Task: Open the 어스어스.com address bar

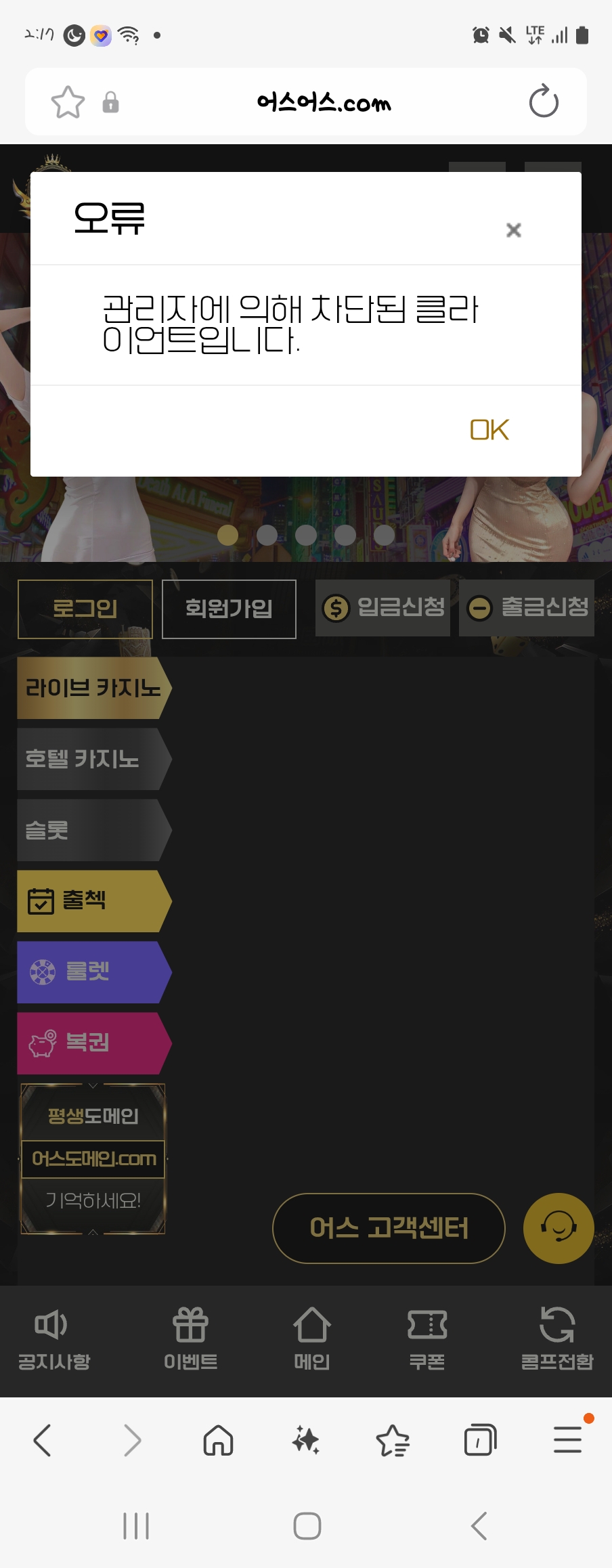Action: tap(324, 103)
